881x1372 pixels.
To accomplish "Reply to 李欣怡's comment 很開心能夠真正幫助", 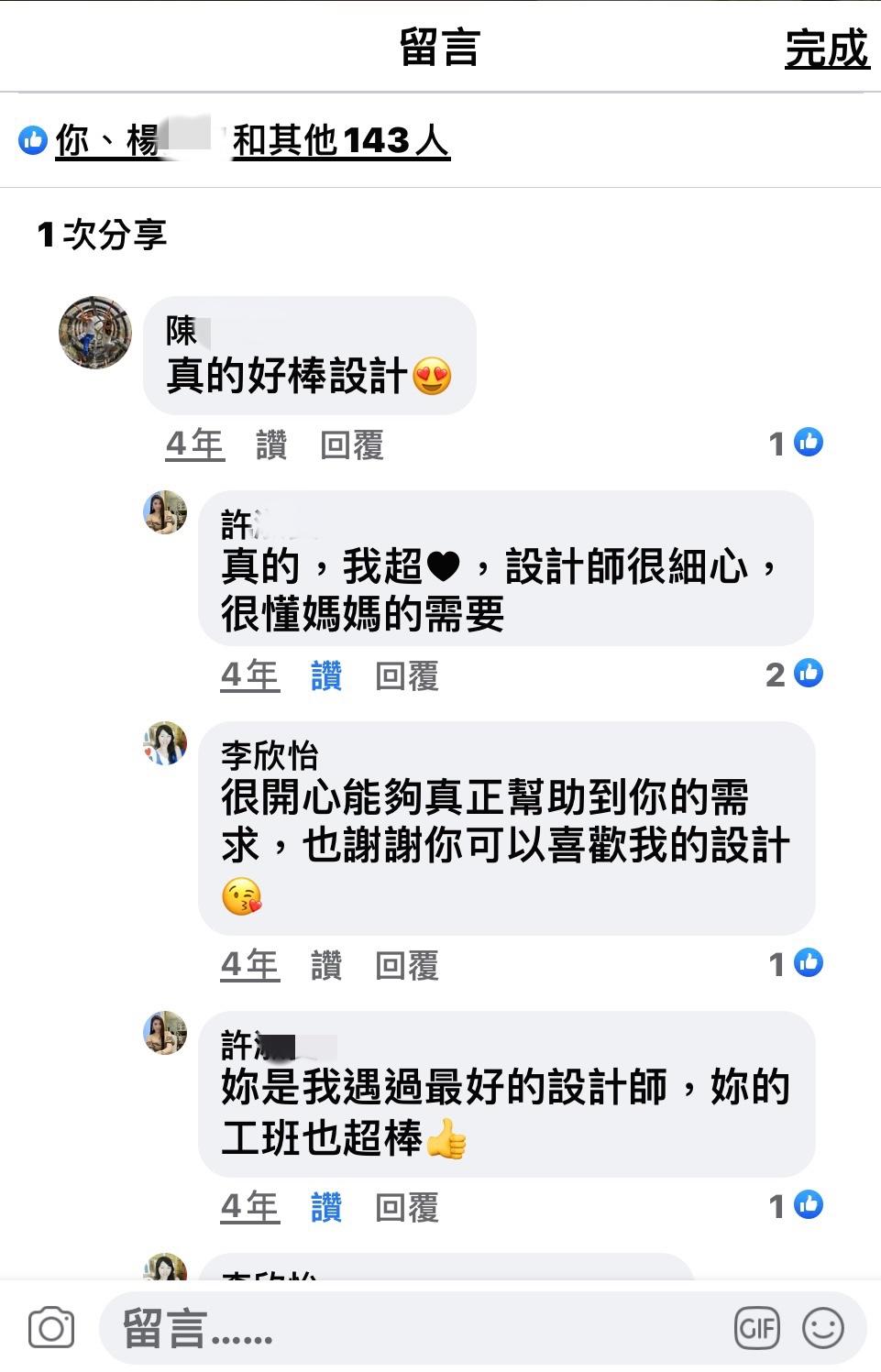I will pyautogui.click(x=406, y=965).
